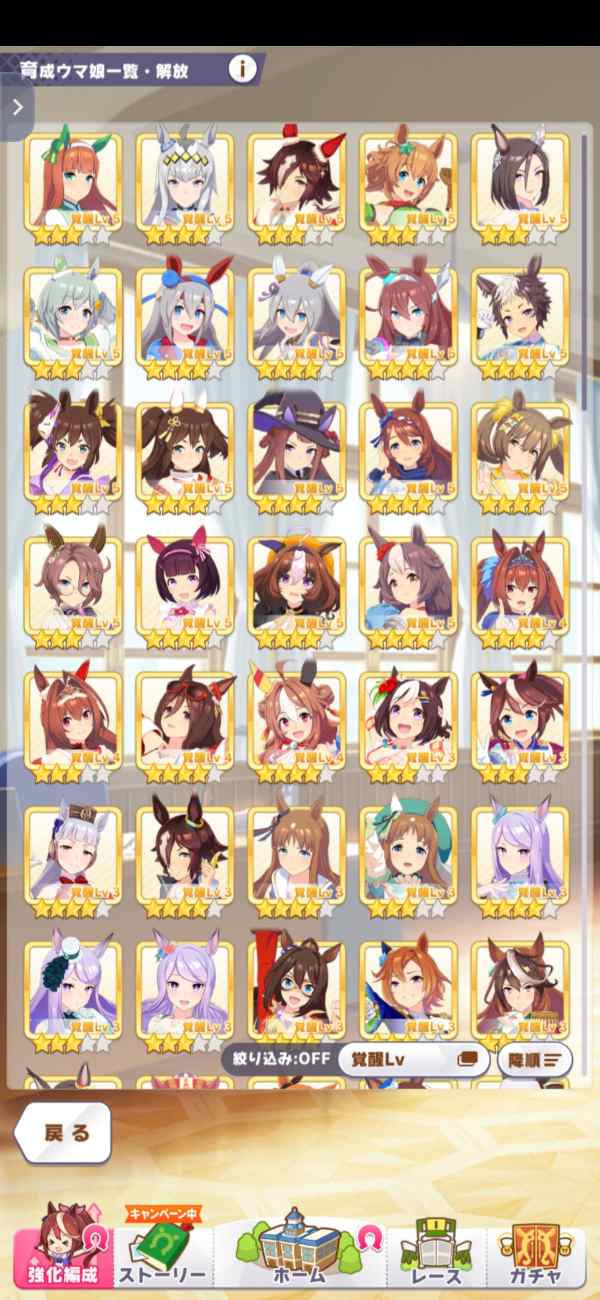This screenshot has height=1300, width=600.
Task: Toggle the 降順 sort order button
Action: 534,1059
